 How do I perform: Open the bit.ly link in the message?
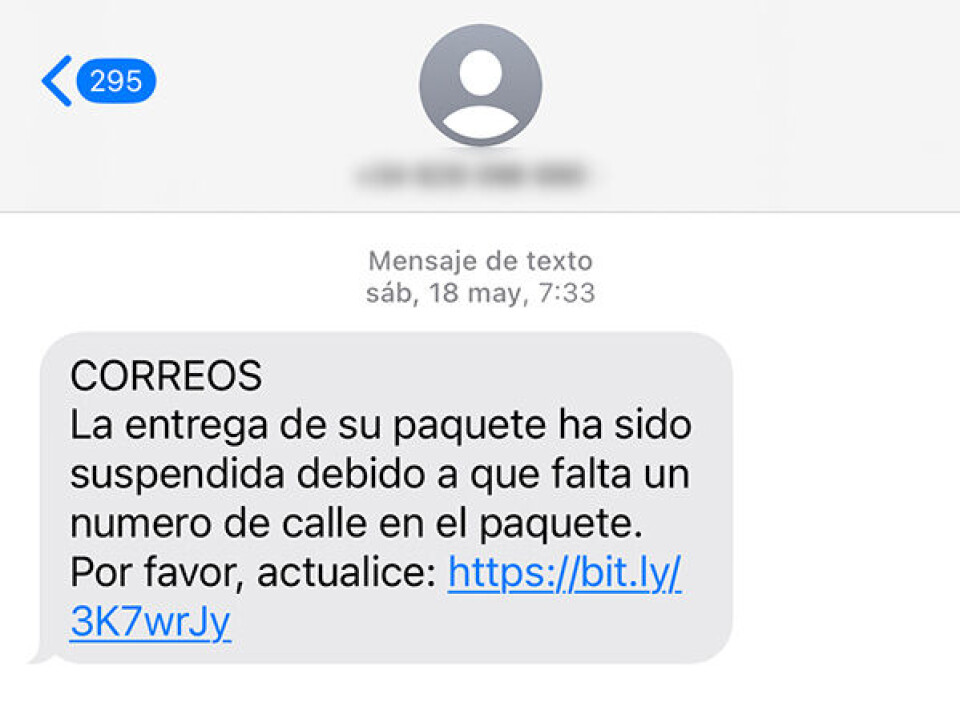[564, 574]
